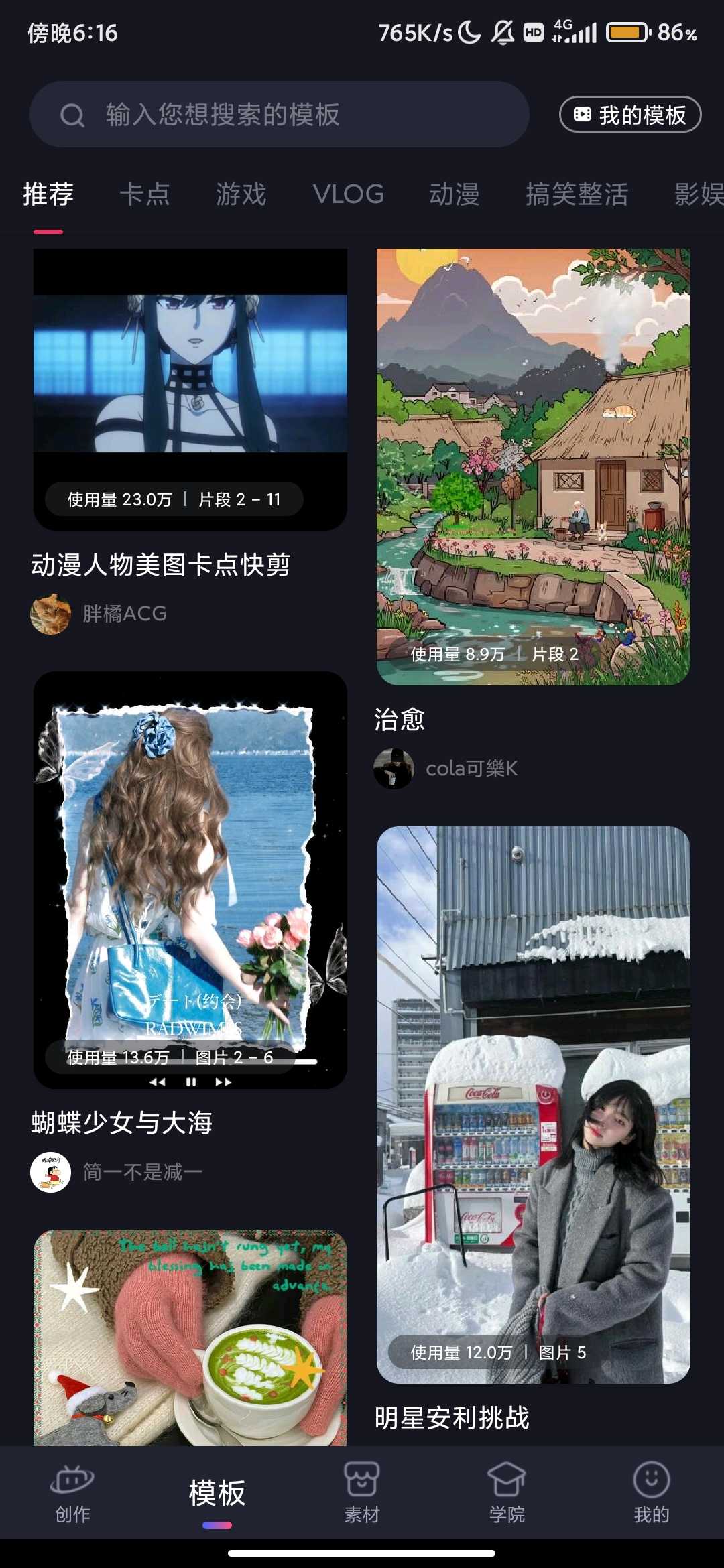Viewport: 724px width, 1568px height.
Task: Open the 动漫人物美图卡点快剪 template
Action: click(190, 389)
